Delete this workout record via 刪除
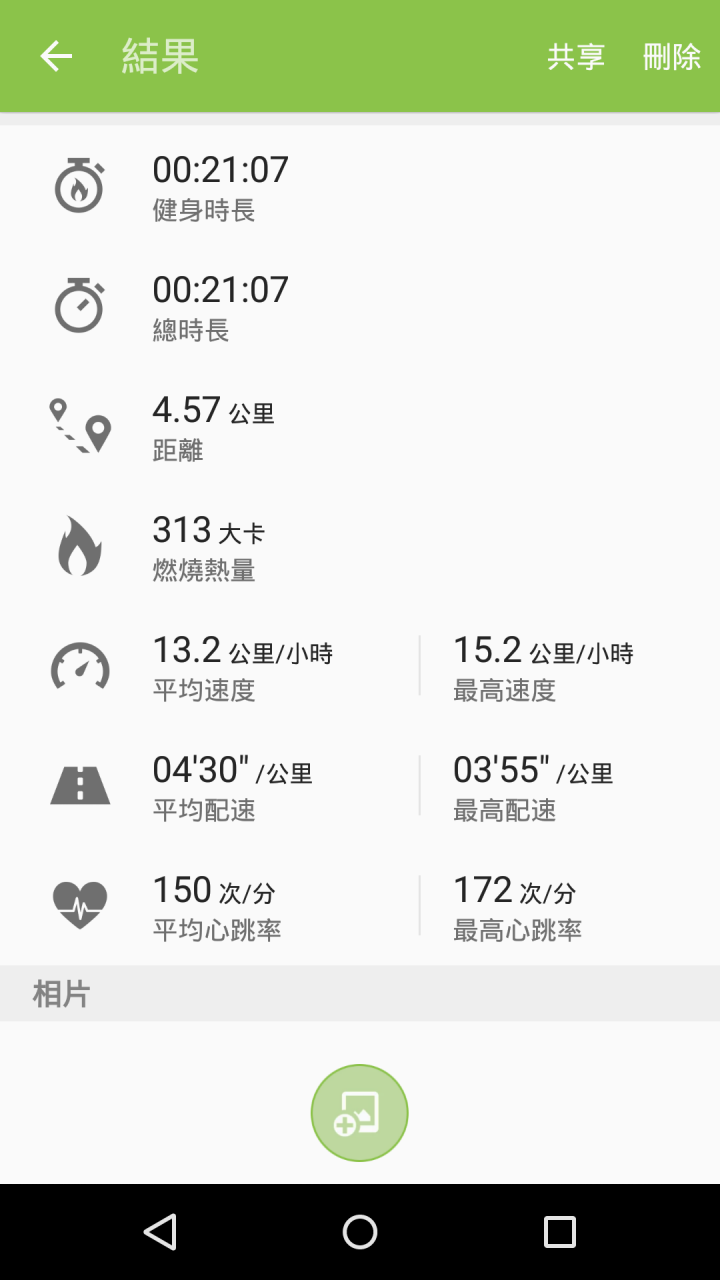Image resolution: width=720 pixels, height=1280 pixels. click(x=672, y=56)
